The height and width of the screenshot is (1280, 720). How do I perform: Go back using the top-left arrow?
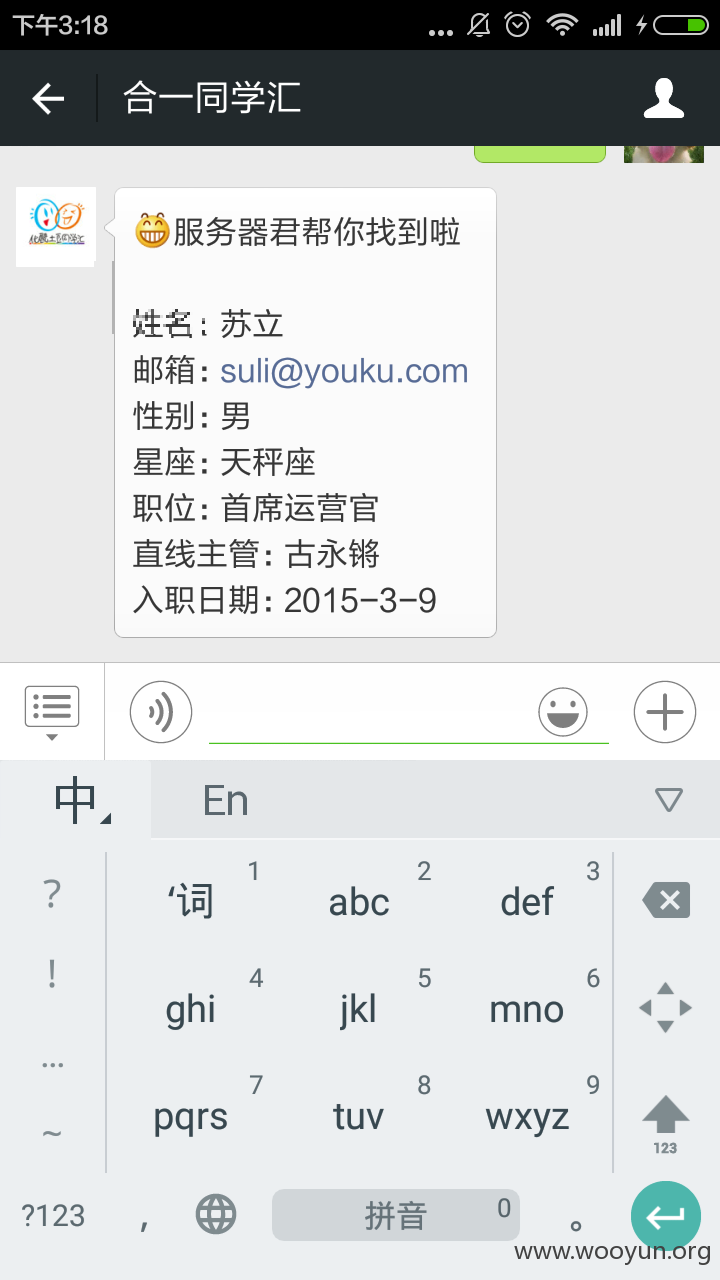48,98
